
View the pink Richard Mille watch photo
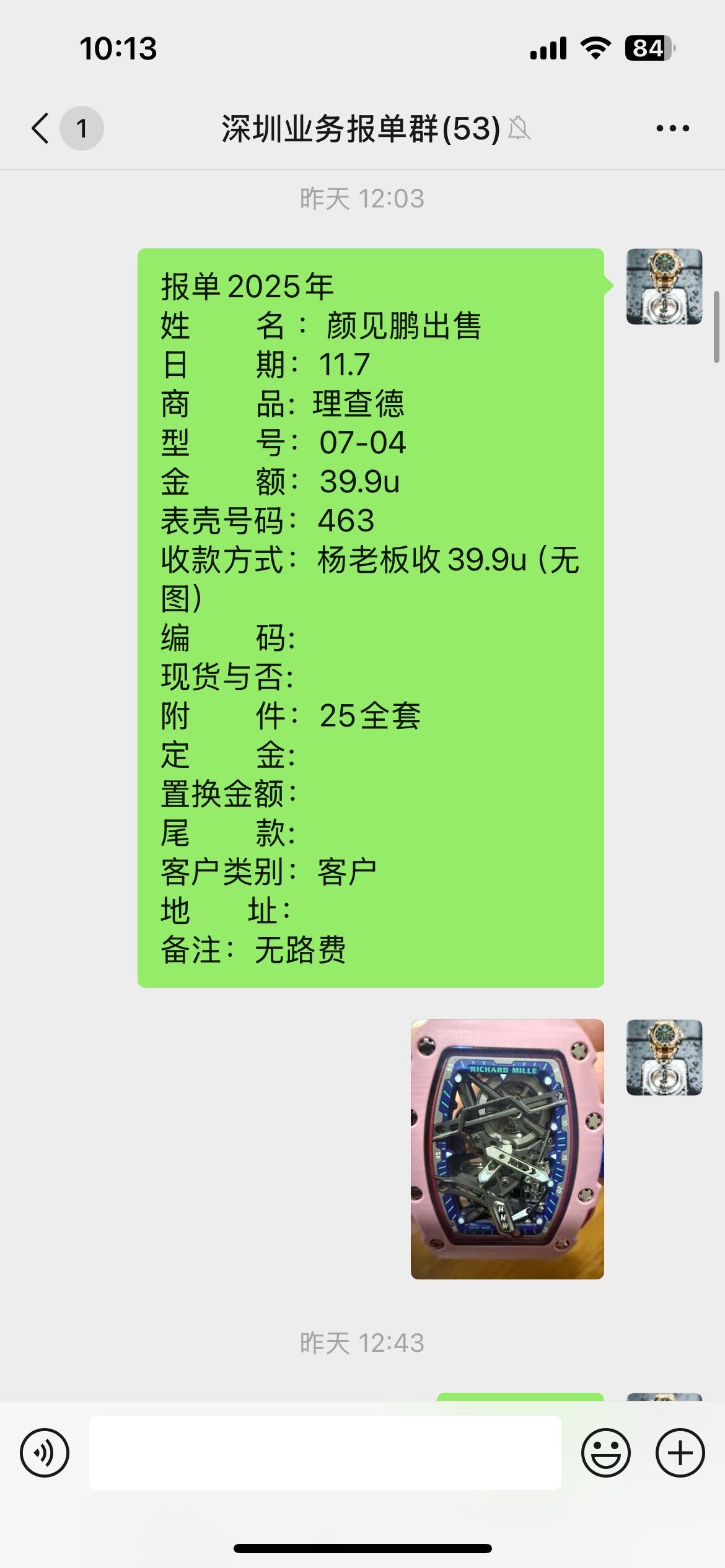507,1149
